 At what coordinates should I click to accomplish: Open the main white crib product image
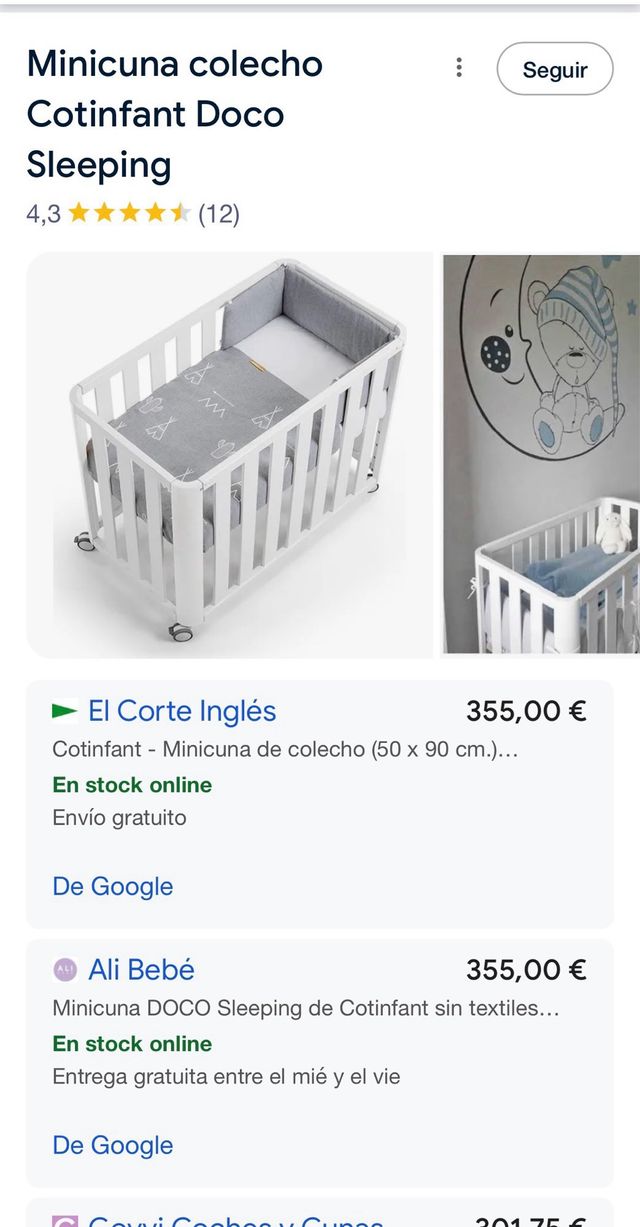click(230, 455)
